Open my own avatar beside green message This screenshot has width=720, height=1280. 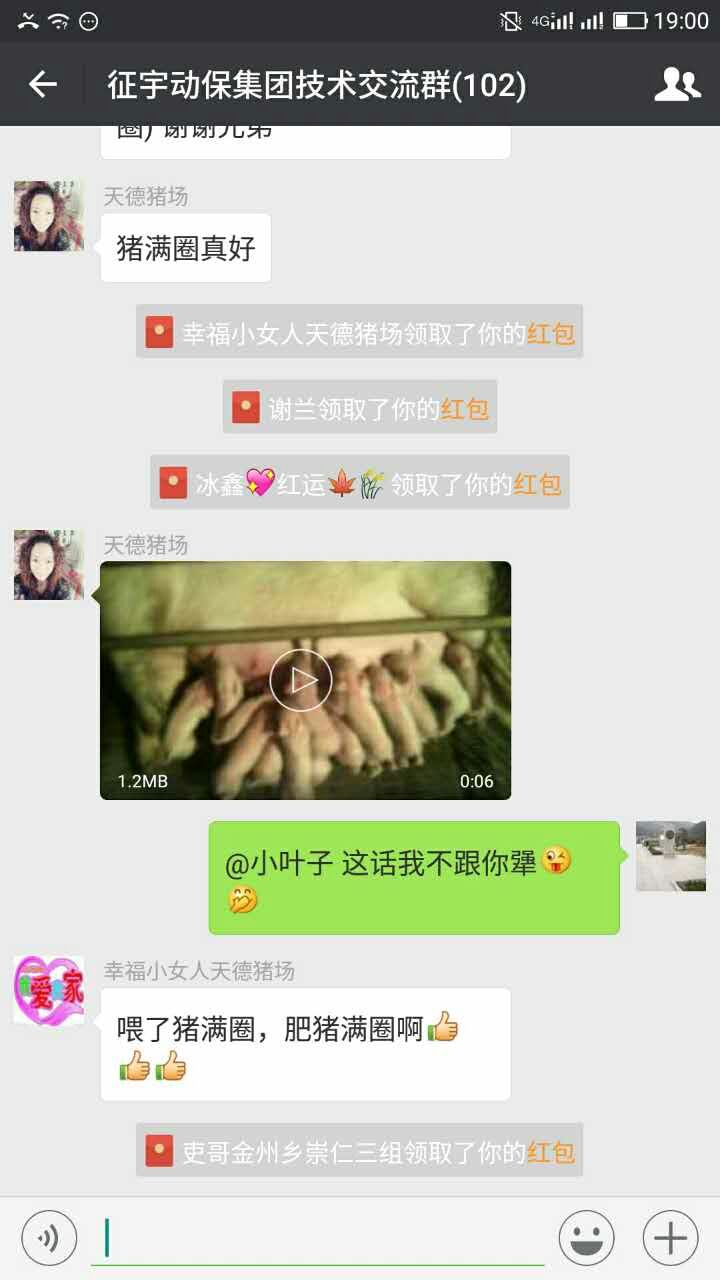tap(670, 856)
